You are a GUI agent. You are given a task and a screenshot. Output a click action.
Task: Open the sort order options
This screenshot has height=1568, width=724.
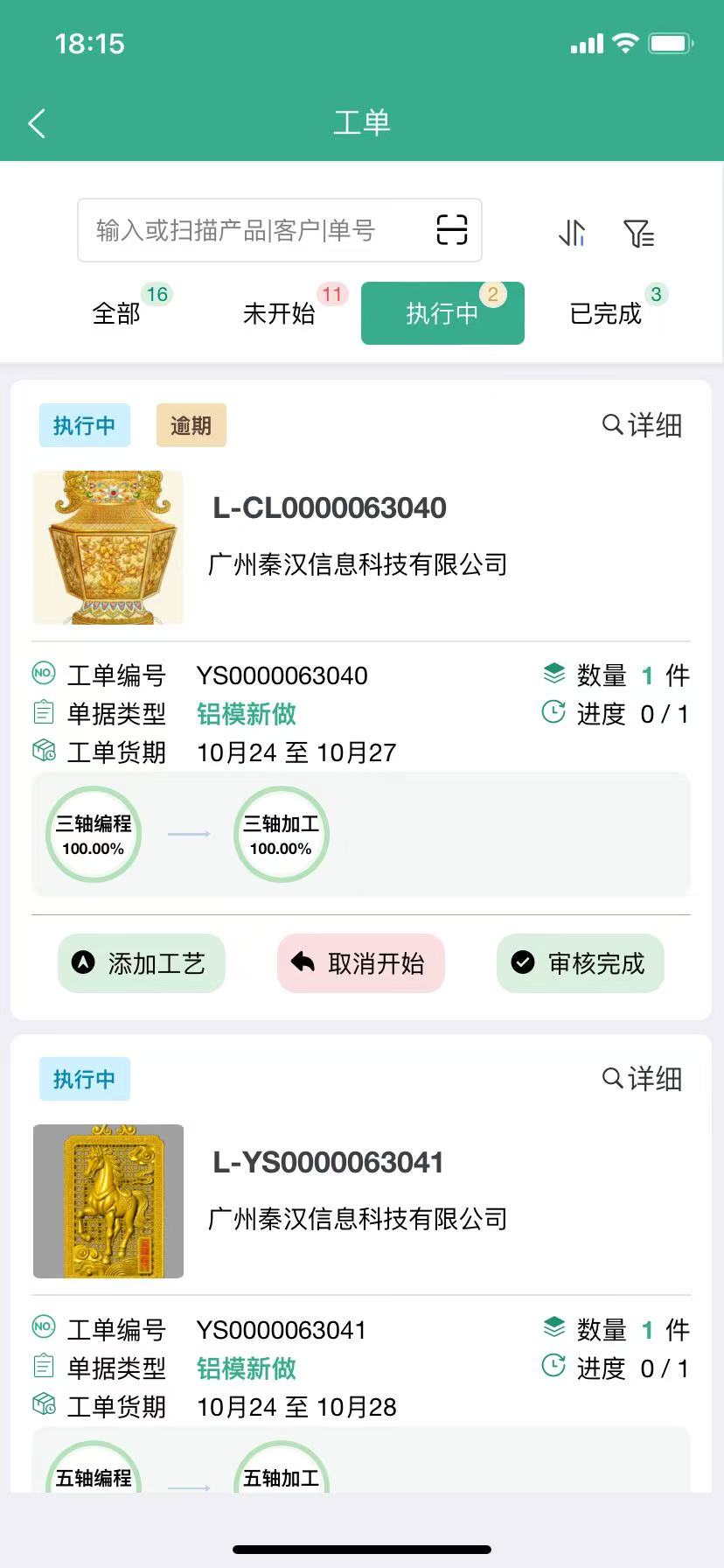point(572,233)
